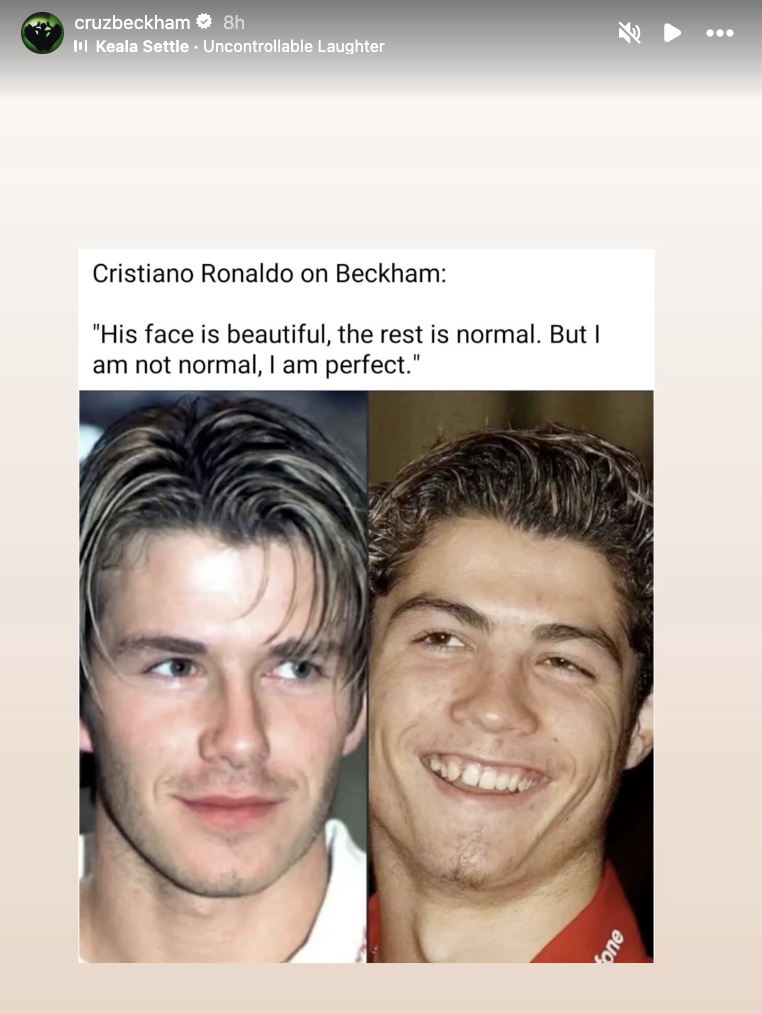The width and height of the screenshot is (762, 1014).
Task: Open the cruzbeckham username link
Action: [132, 22]
